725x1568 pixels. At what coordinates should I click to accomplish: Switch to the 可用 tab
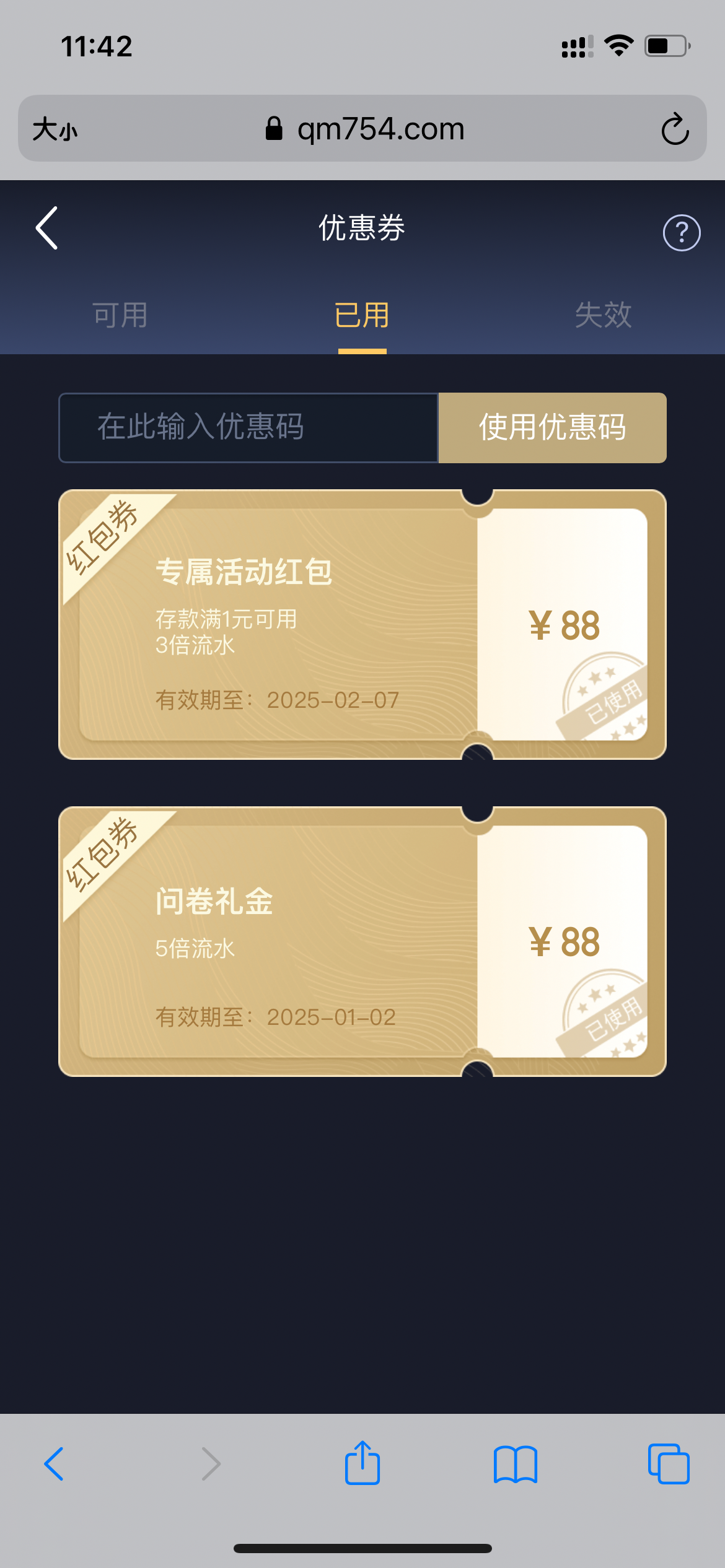point(120,315)
